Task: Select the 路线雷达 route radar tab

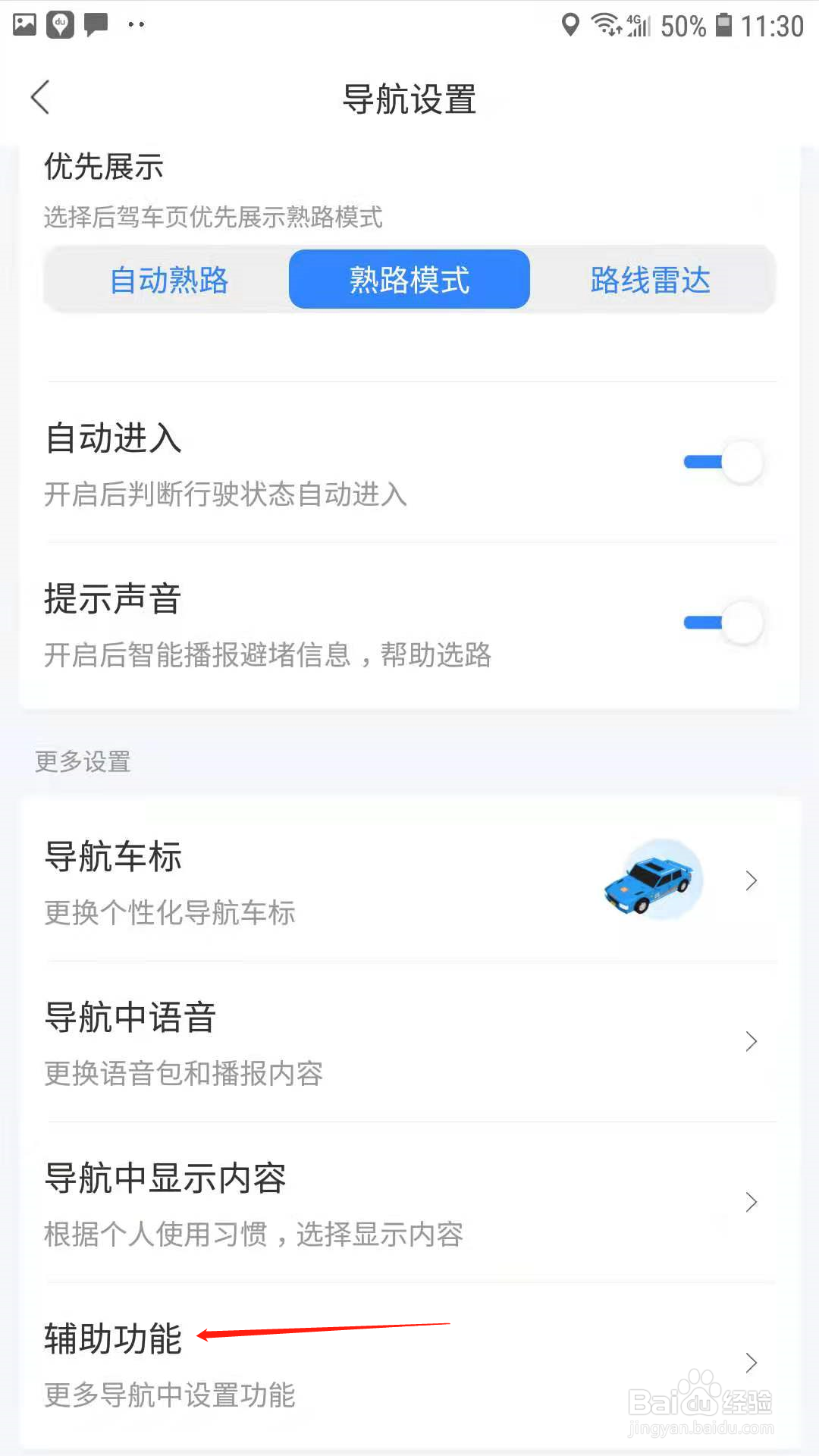Action: 648,279
